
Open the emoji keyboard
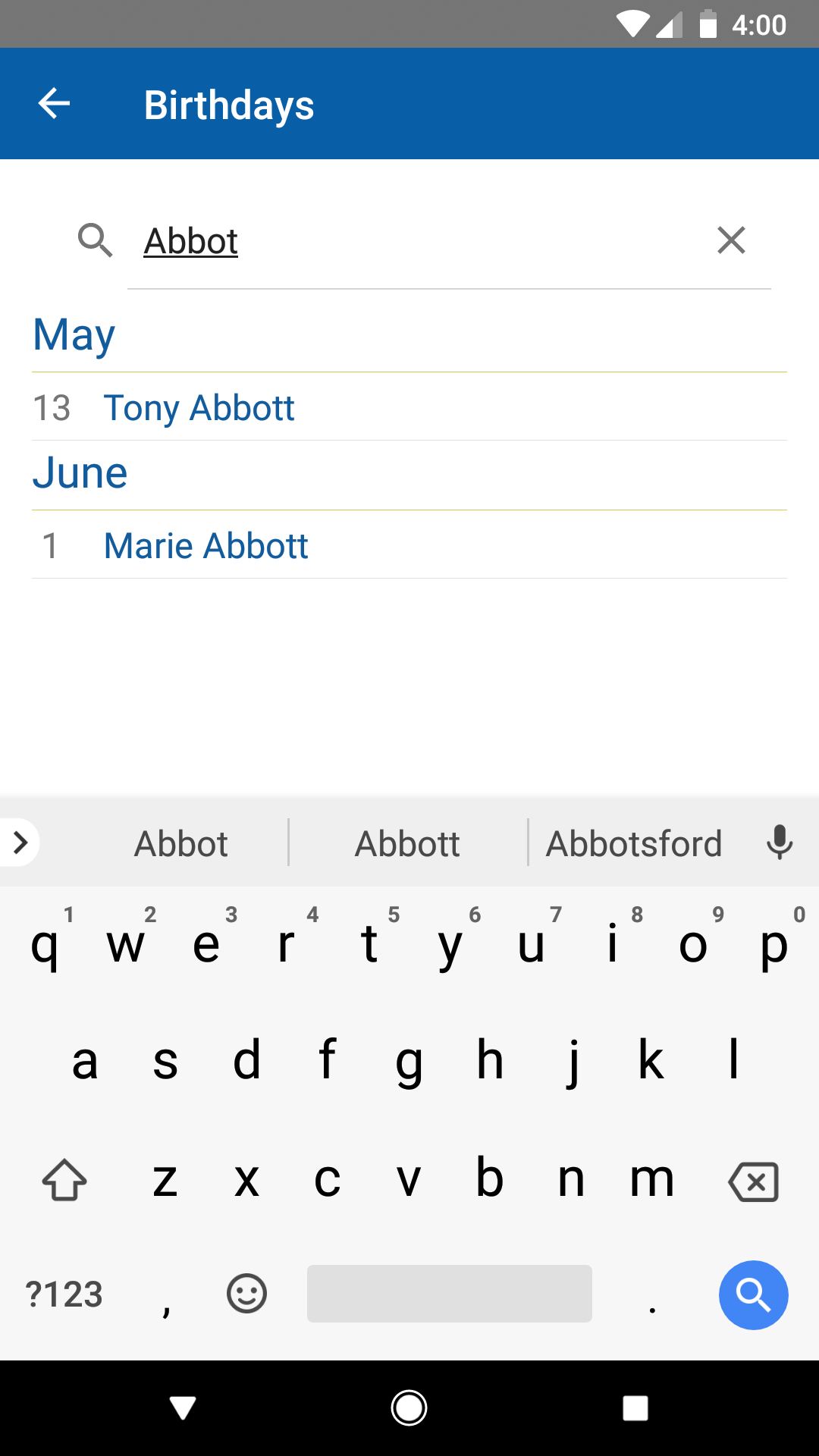[246, 1293]
